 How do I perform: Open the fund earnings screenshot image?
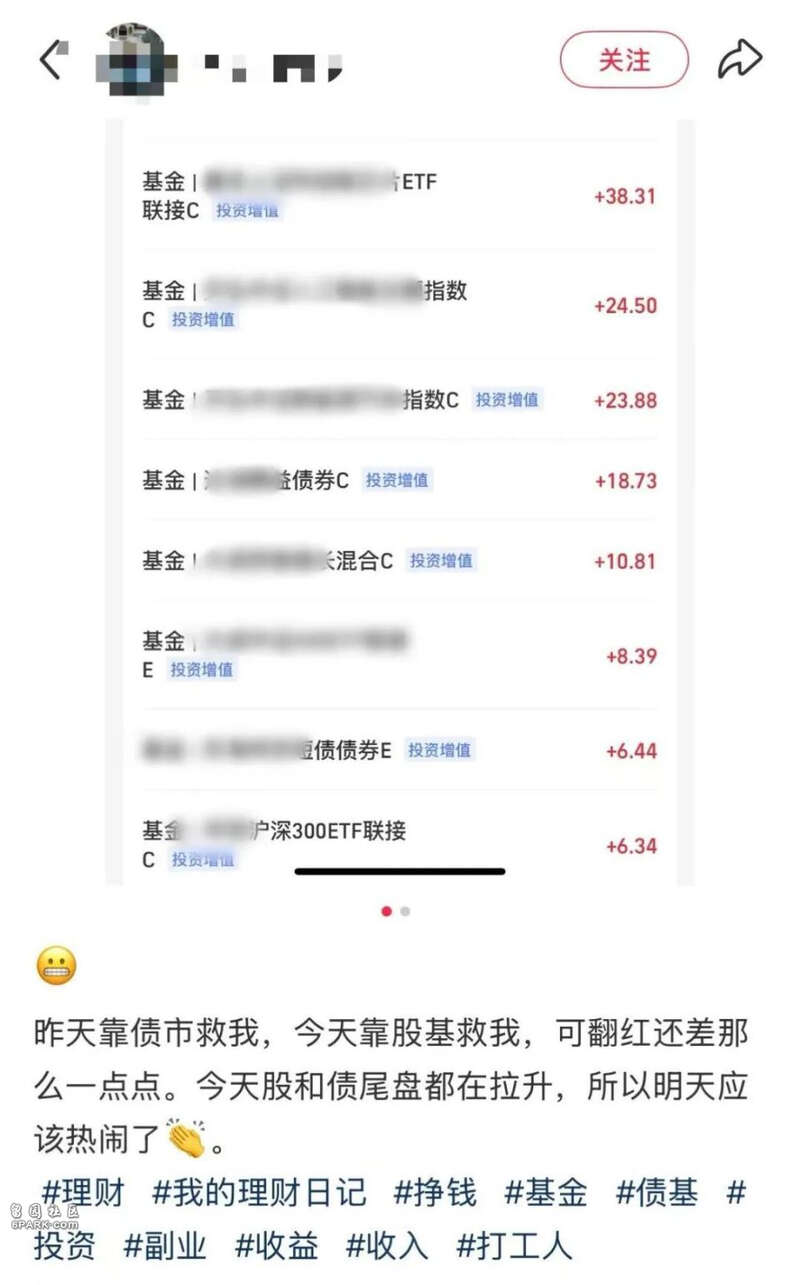pos(400,500)
